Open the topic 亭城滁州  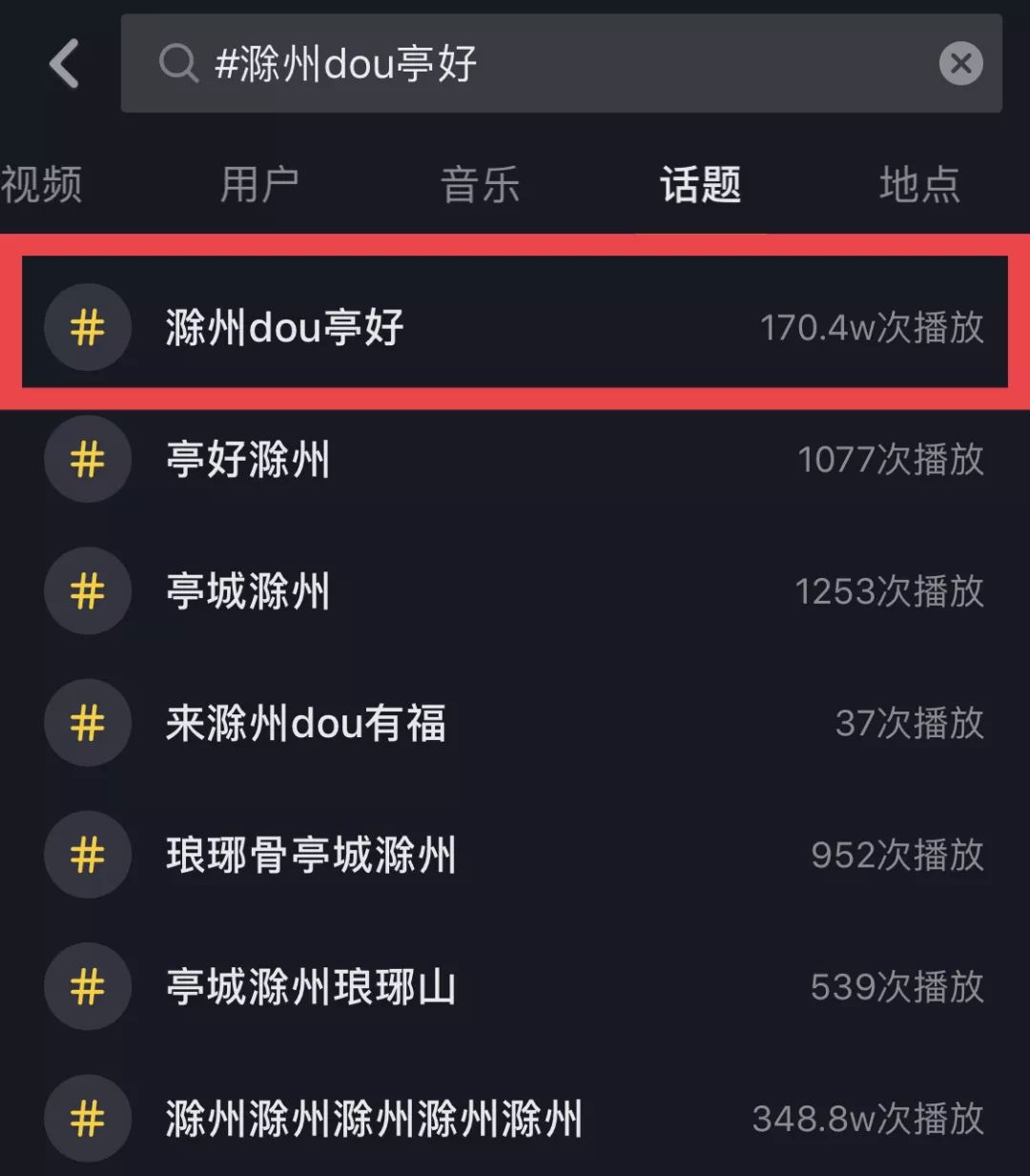(248, 591)
